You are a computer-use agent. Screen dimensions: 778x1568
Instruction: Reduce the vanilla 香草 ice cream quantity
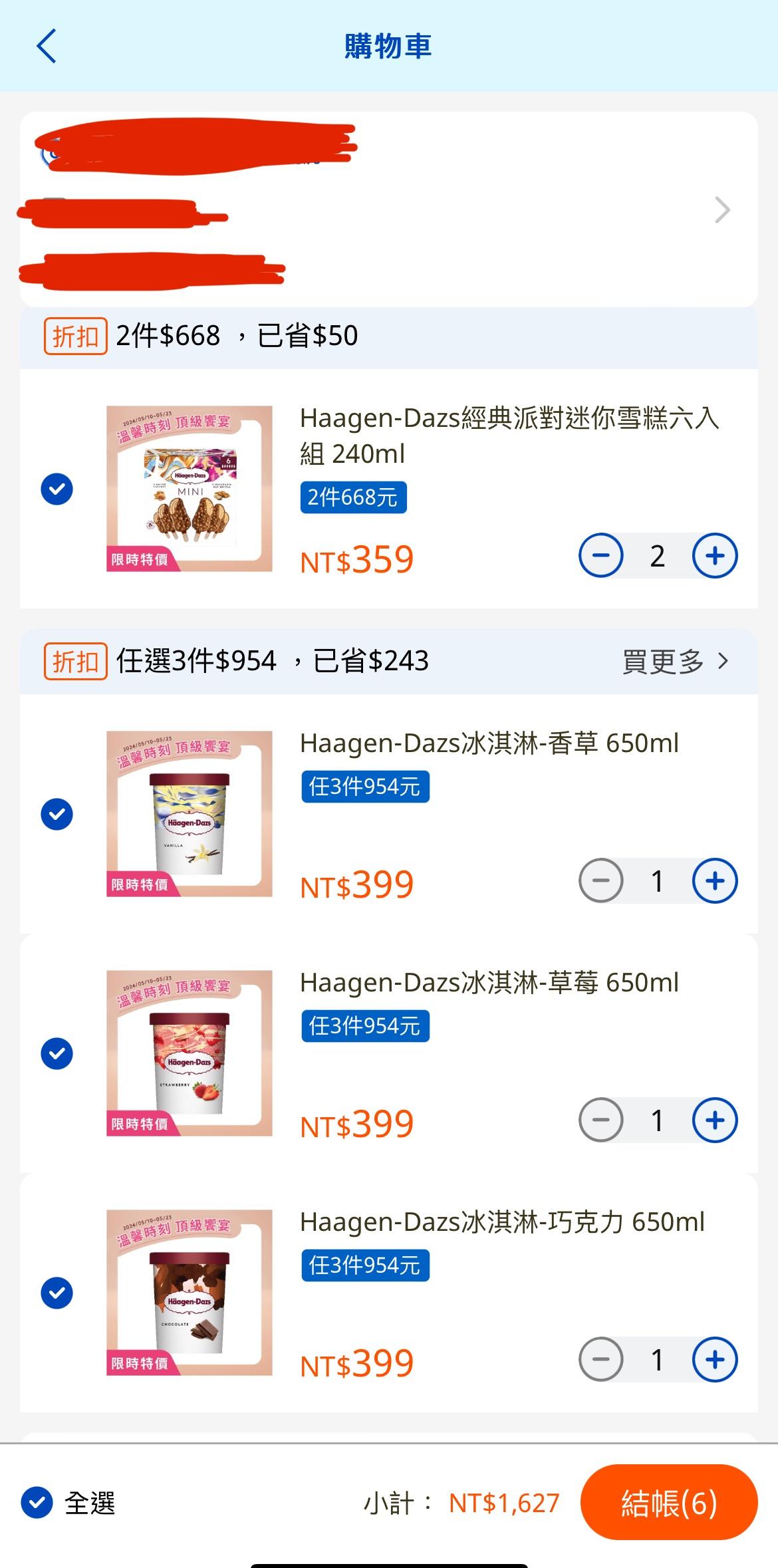click(x=601, y=881)
